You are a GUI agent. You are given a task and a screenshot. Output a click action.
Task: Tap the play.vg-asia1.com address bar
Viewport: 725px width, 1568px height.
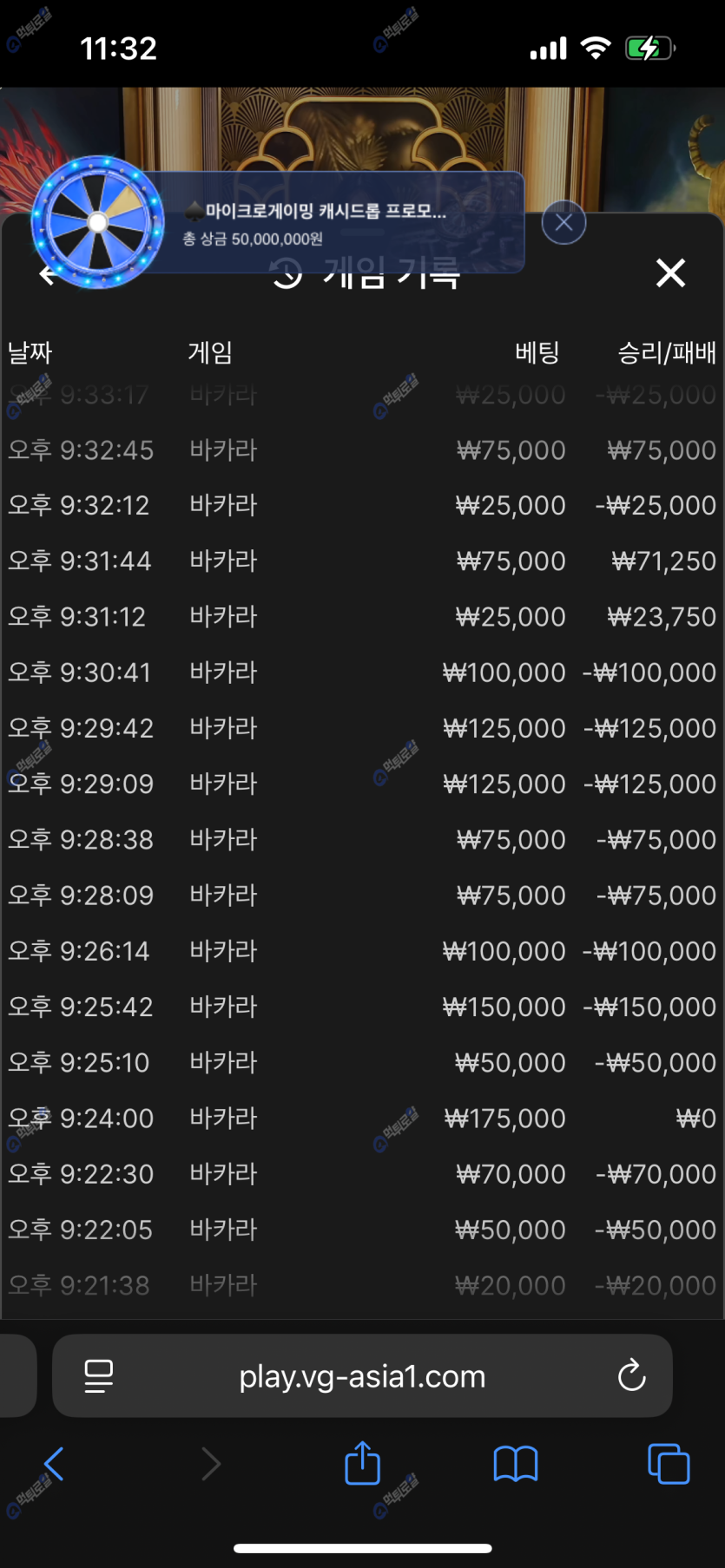[x=362, y=1376]
